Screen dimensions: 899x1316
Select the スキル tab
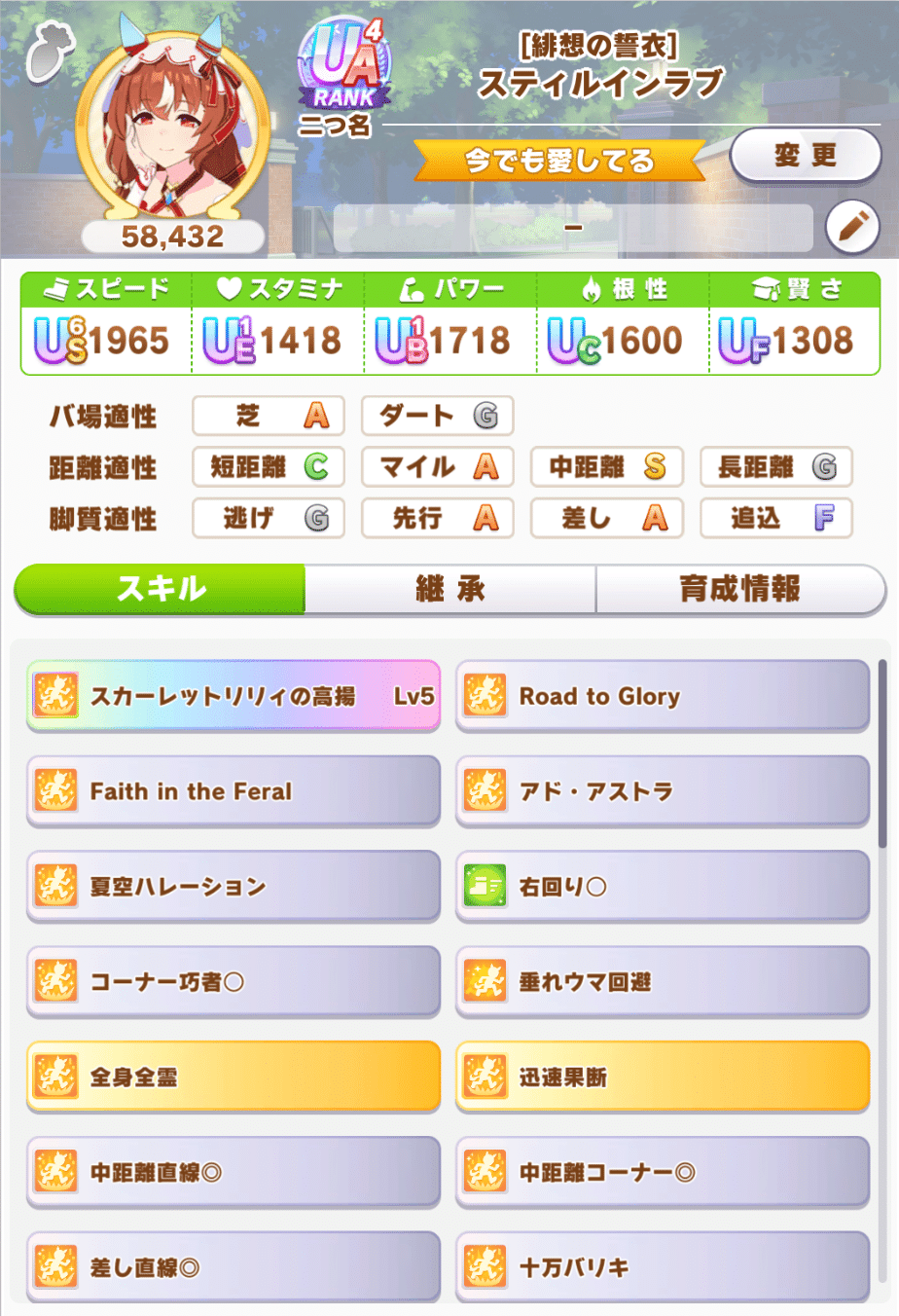(x=161, y=589)
